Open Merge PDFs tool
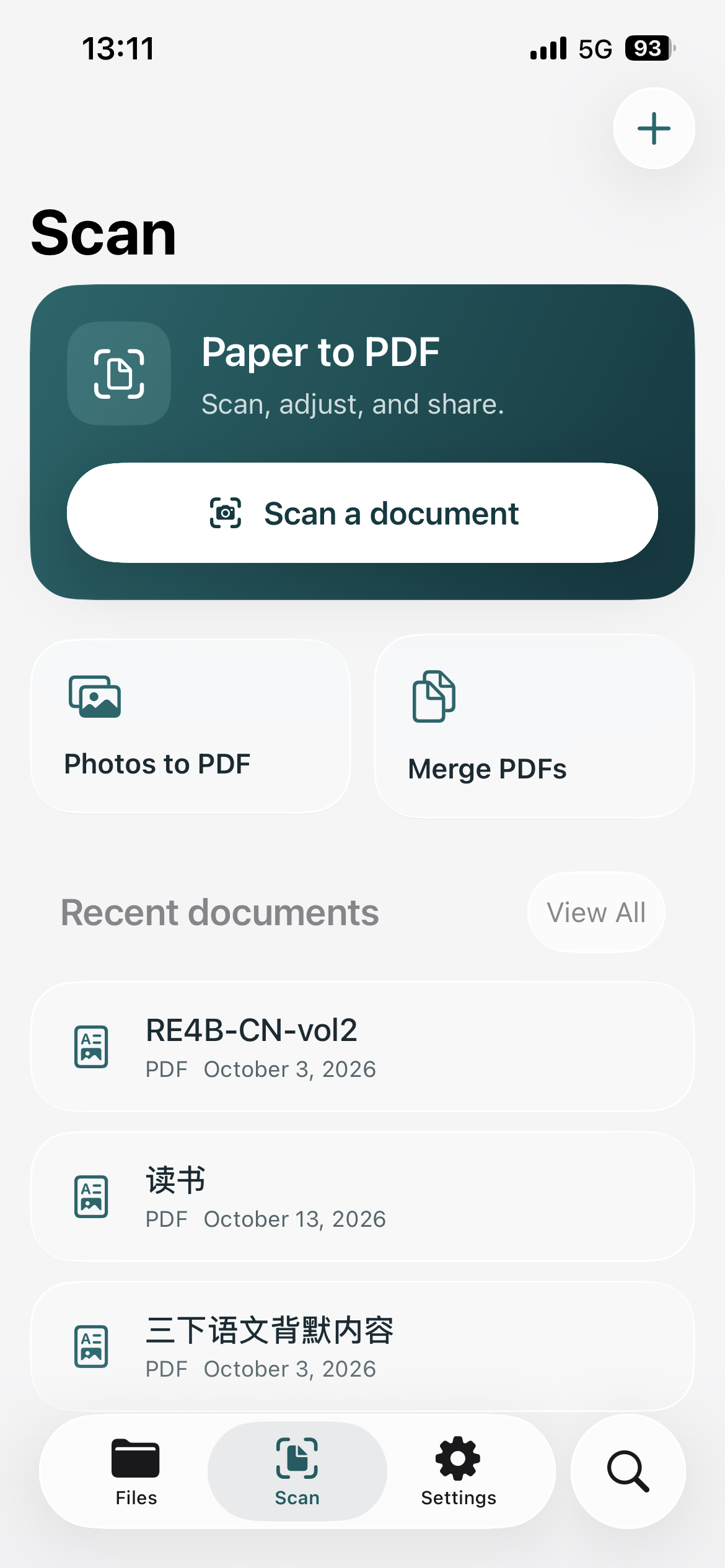 click(x=534, y=726)
